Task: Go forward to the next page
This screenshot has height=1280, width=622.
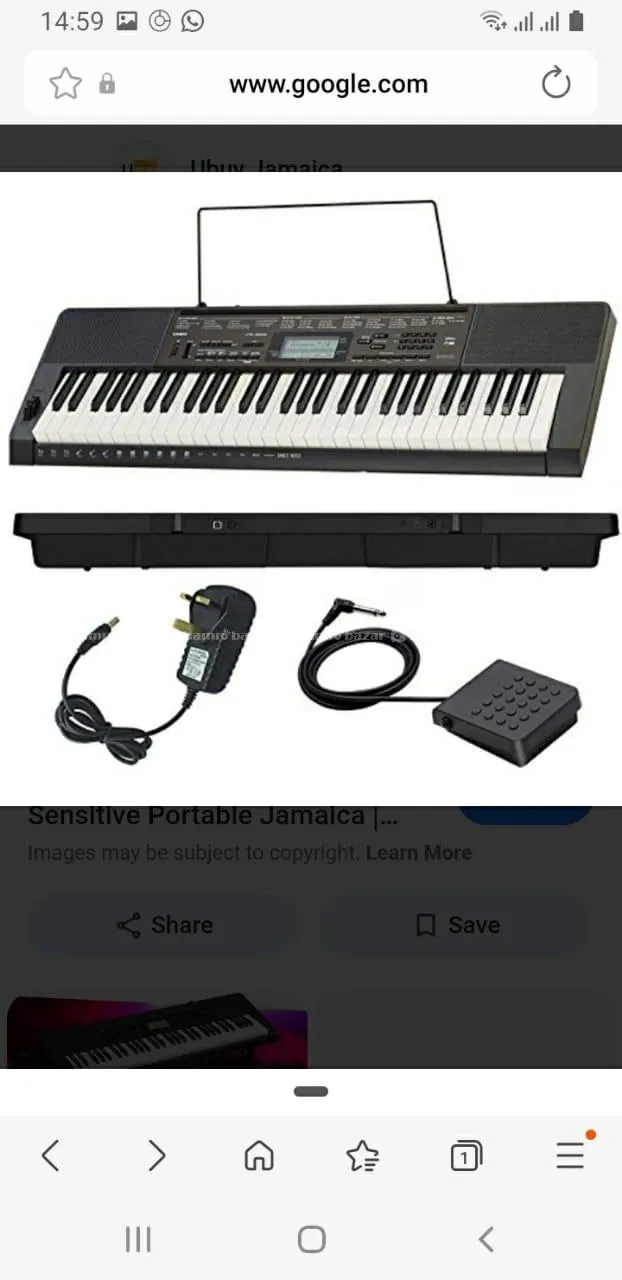Action: [157, 1156]
